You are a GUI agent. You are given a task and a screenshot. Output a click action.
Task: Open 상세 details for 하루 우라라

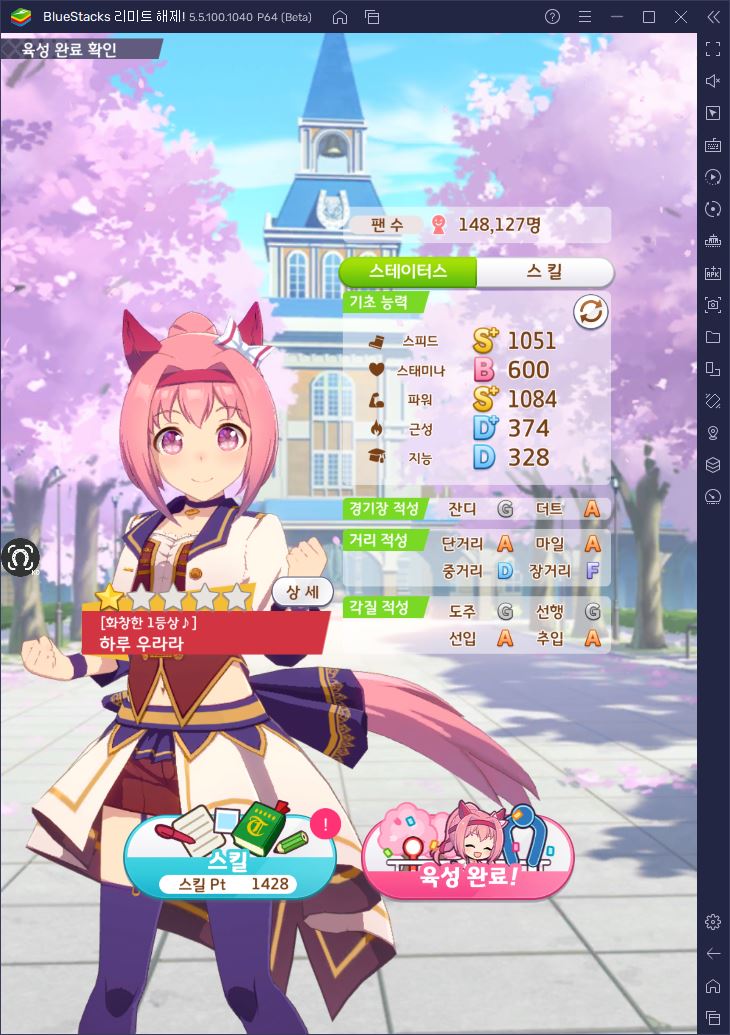pyautogui.click(x=302, y=592)
